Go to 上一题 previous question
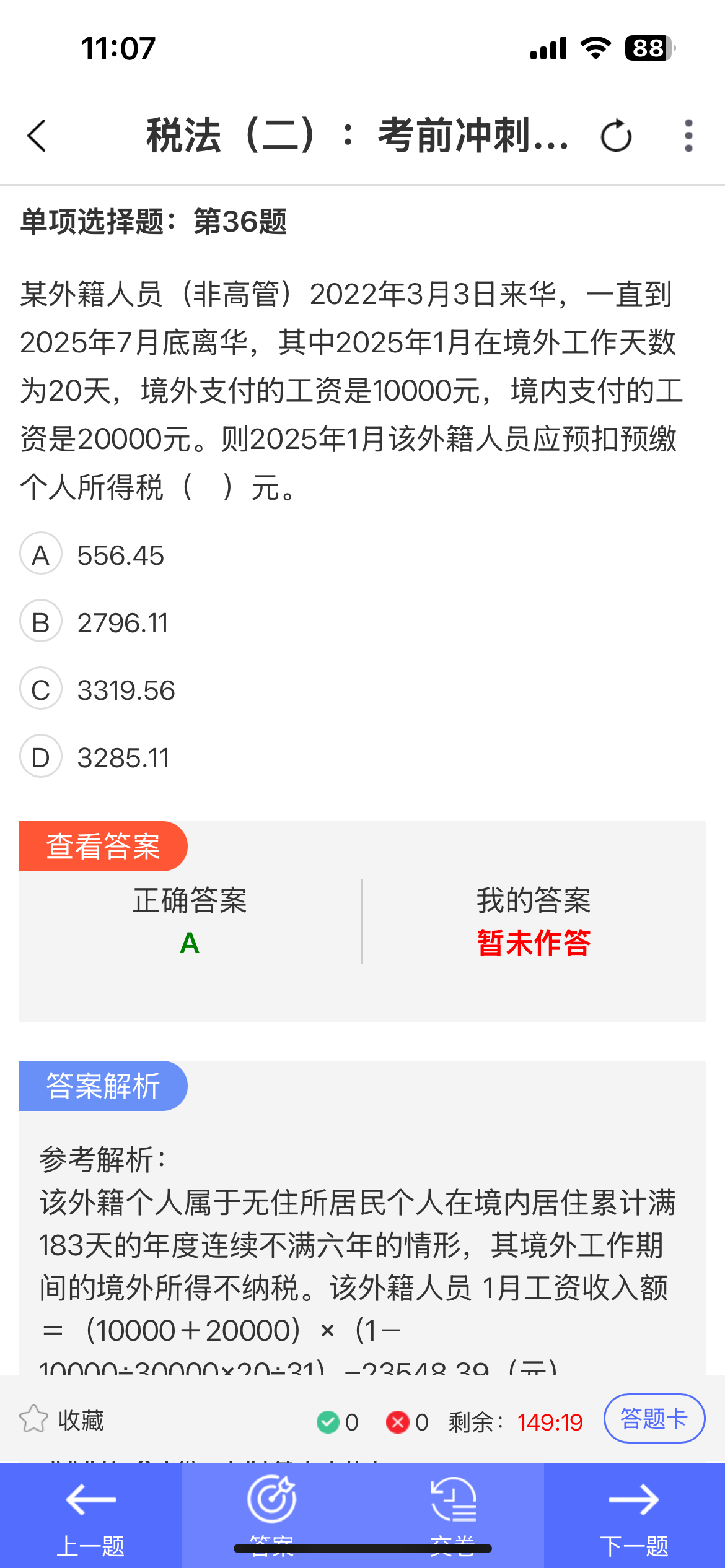Viewport: 725px width, 1568px height. pyautogui.click(x=90, y=1514)
